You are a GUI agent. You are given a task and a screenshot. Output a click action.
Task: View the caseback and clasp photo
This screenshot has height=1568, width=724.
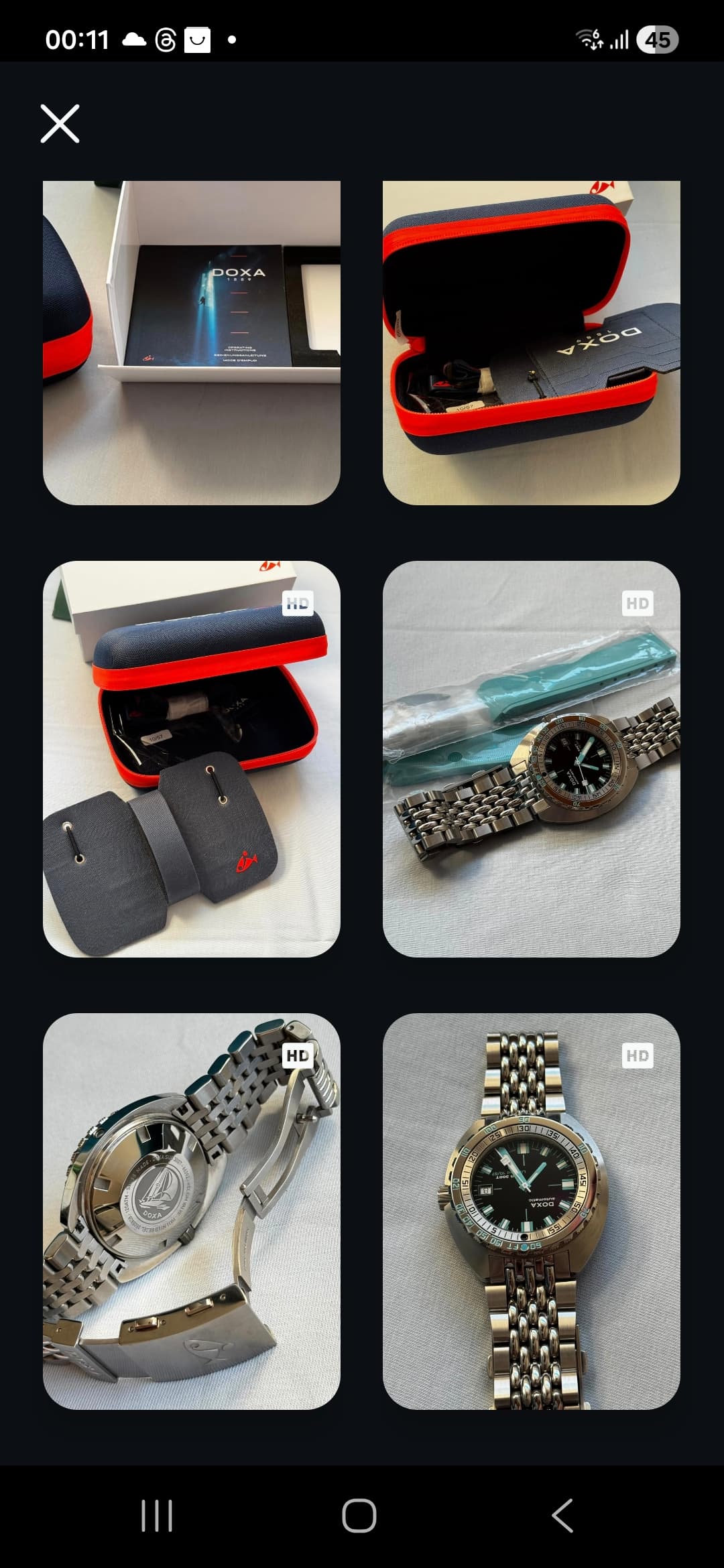tap(191, 1211)
